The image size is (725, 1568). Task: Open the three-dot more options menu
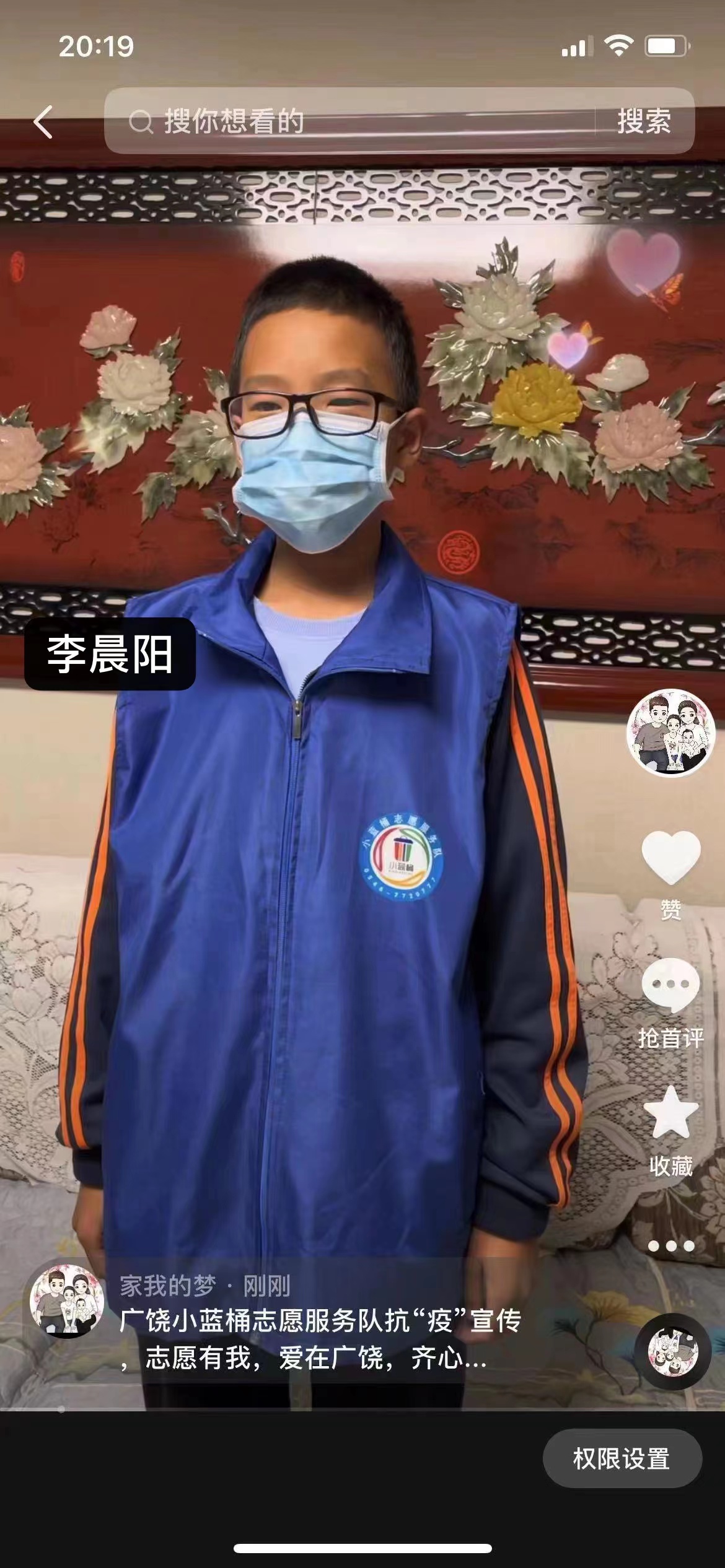coord(671,1246)
